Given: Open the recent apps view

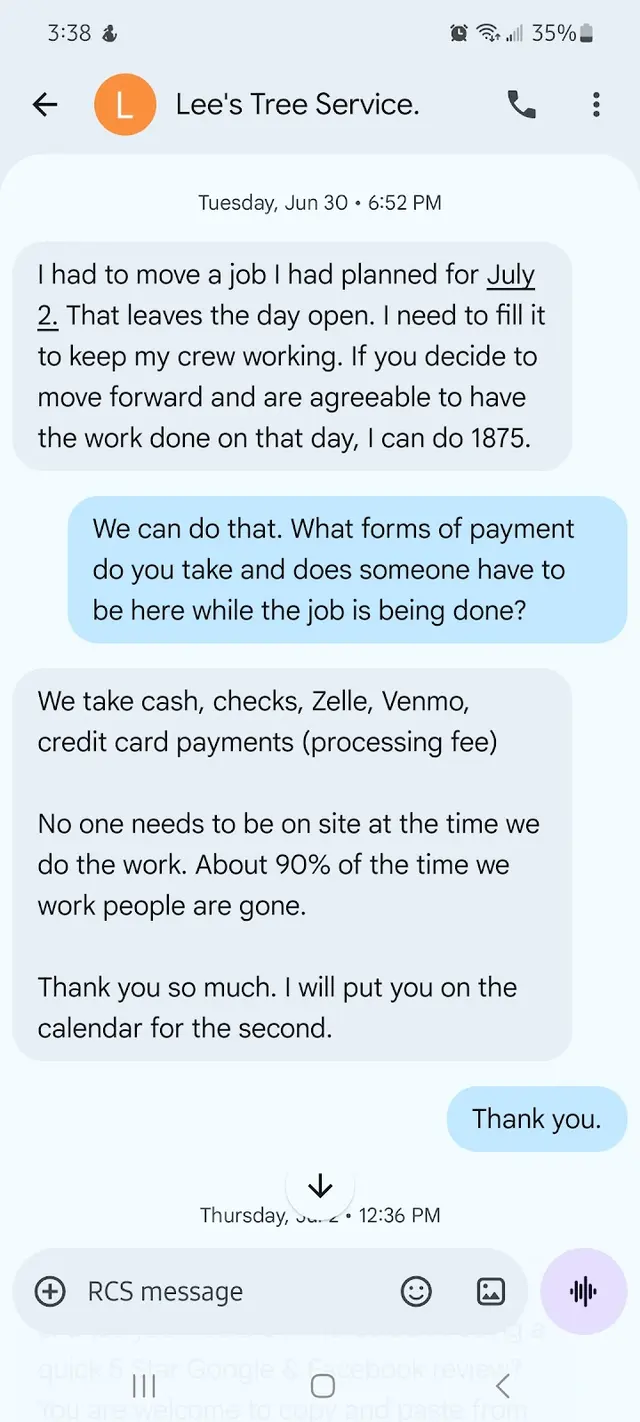Looking at the screenshot, I should point(144,1385).
